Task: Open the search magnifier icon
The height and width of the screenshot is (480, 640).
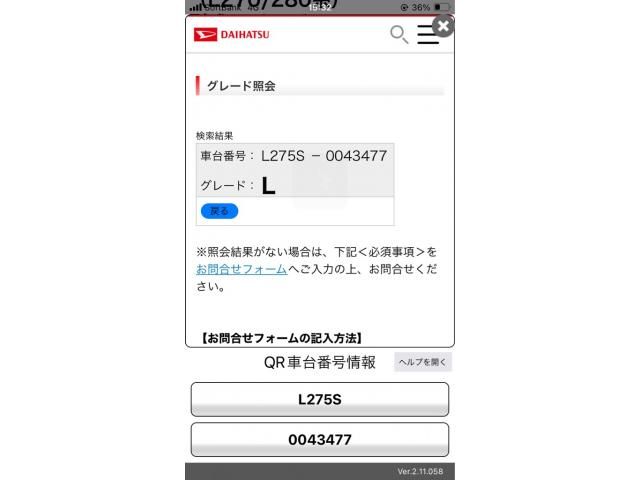Action: tap(398, 35)
